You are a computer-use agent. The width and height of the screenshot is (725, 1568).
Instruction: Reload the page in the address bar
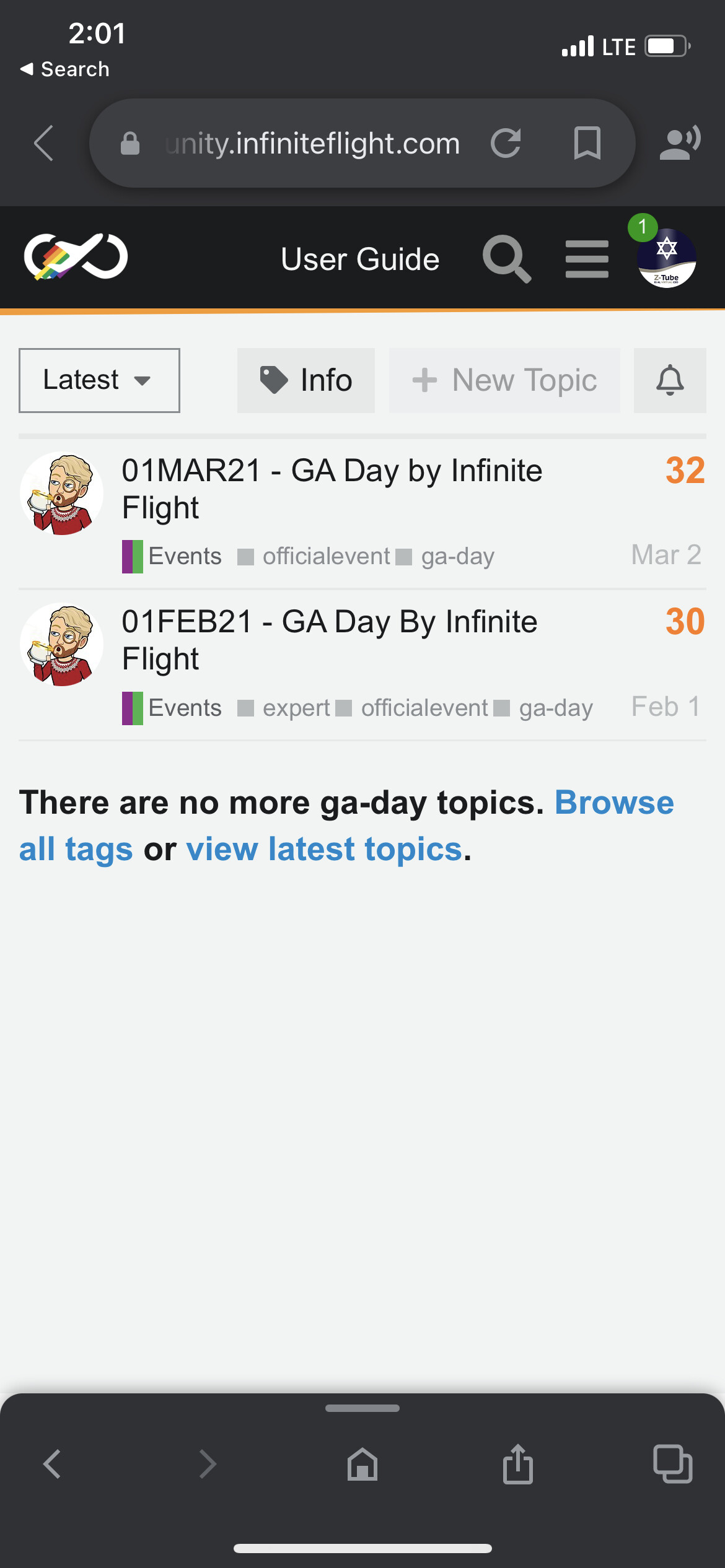tap(506, 144)
